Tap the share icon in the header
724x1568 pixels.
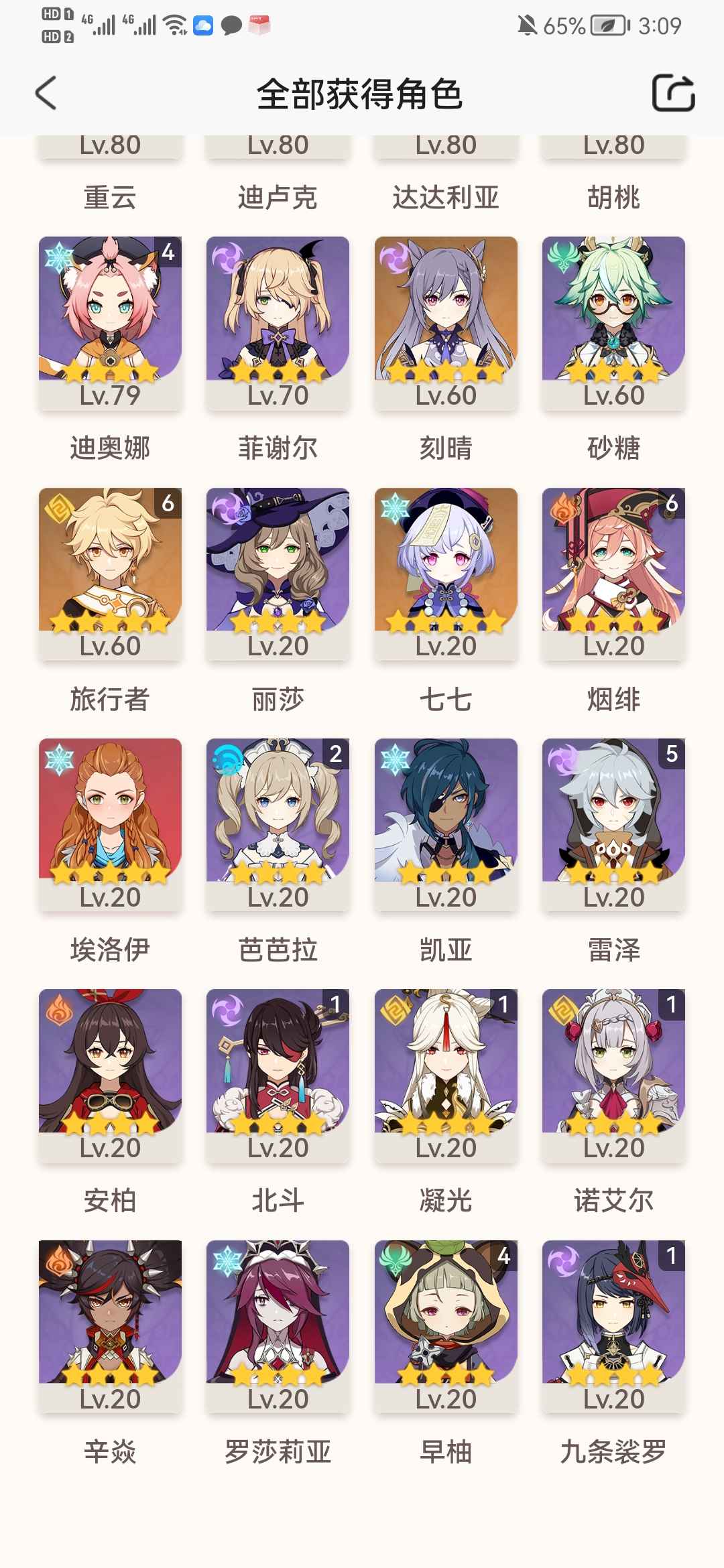click(x=673, y=93)
